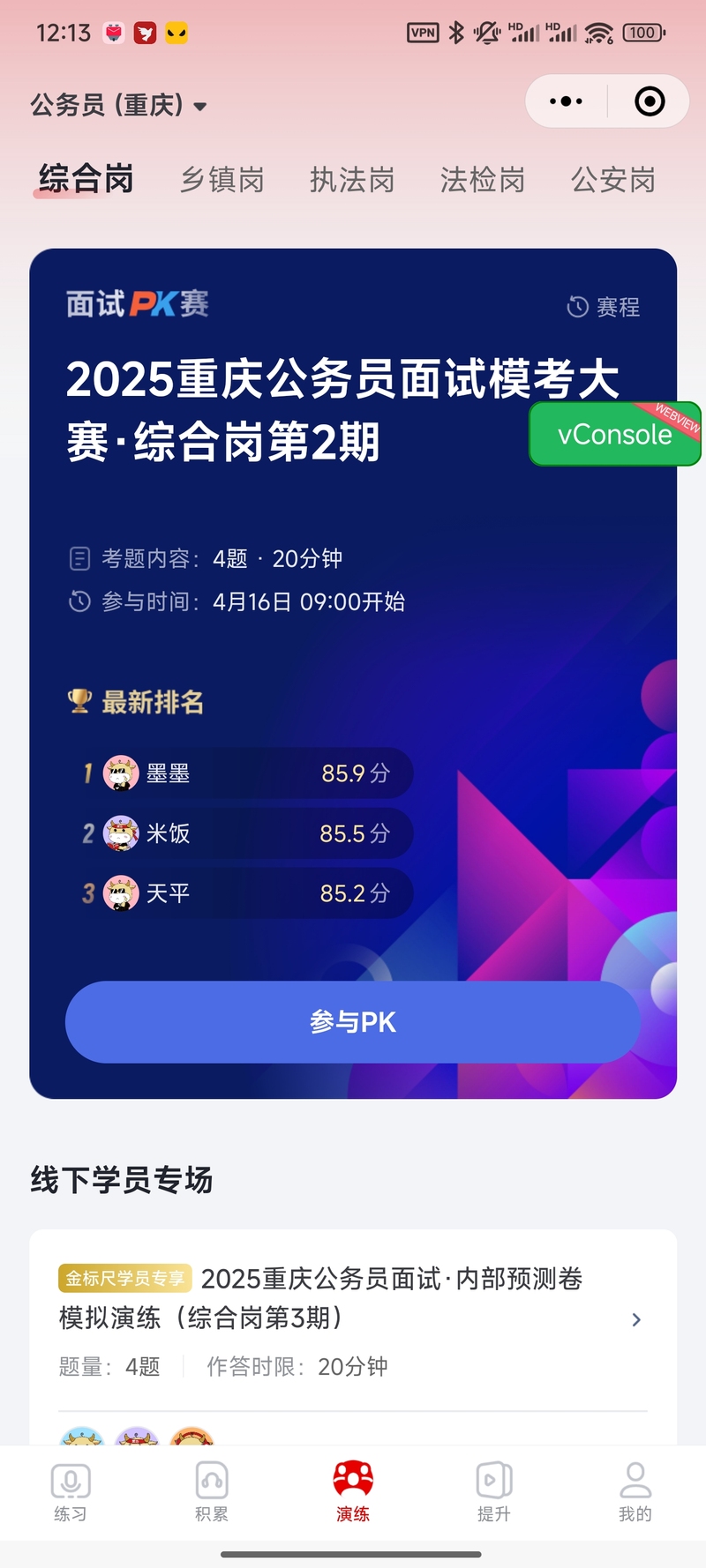The height and width of the screenshot is (1568, 706).
Task: Open the 内部预测卷 模拟演练 综合岗第3期 card
Action: pos(352,1318)
